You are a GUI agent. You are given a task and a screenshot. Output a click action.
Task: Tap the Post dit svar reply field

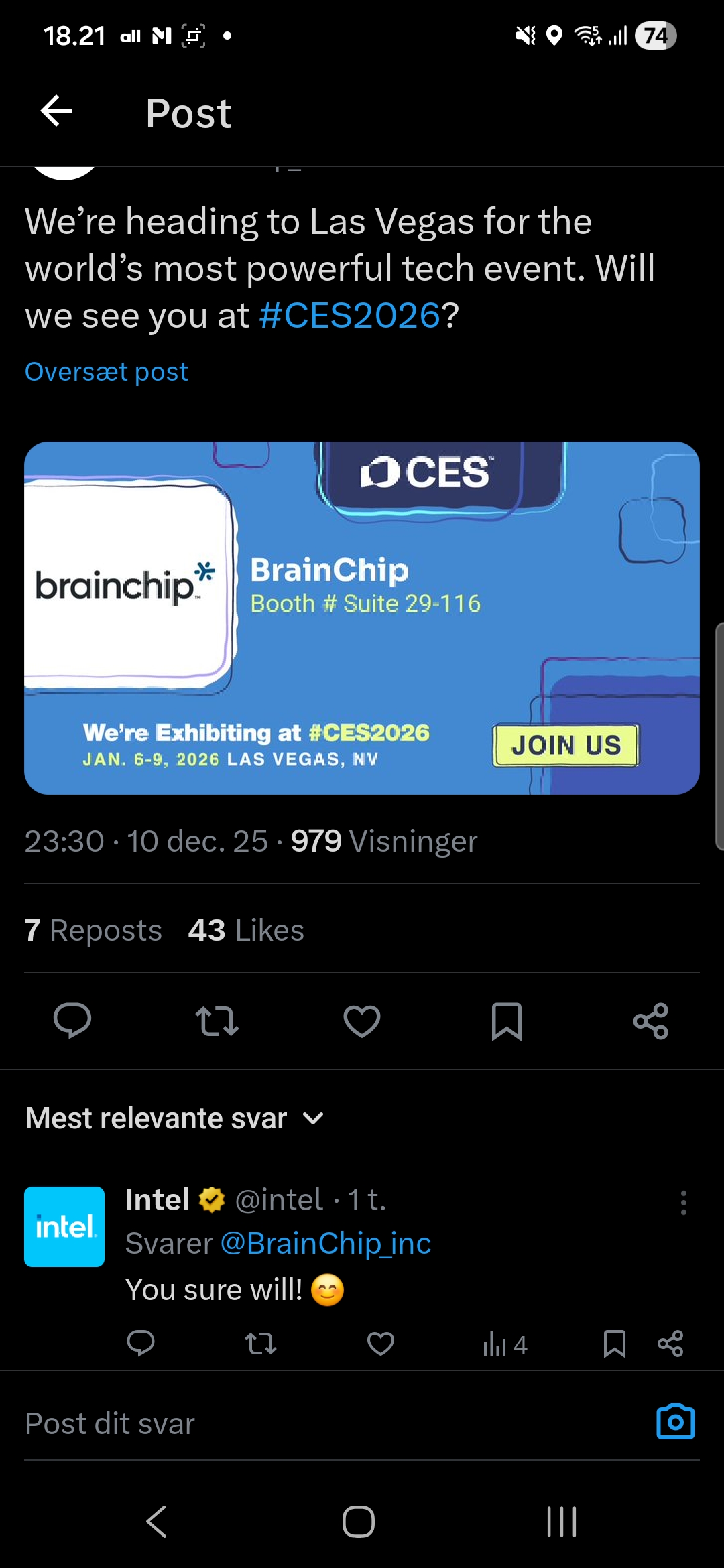click(x=268, y=1423)
